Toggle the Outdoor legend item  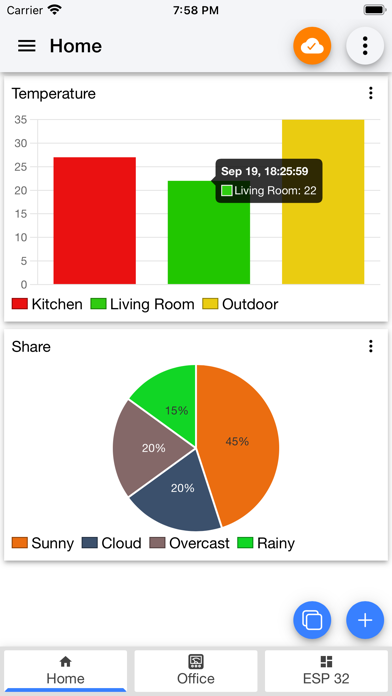click(240, 304)
